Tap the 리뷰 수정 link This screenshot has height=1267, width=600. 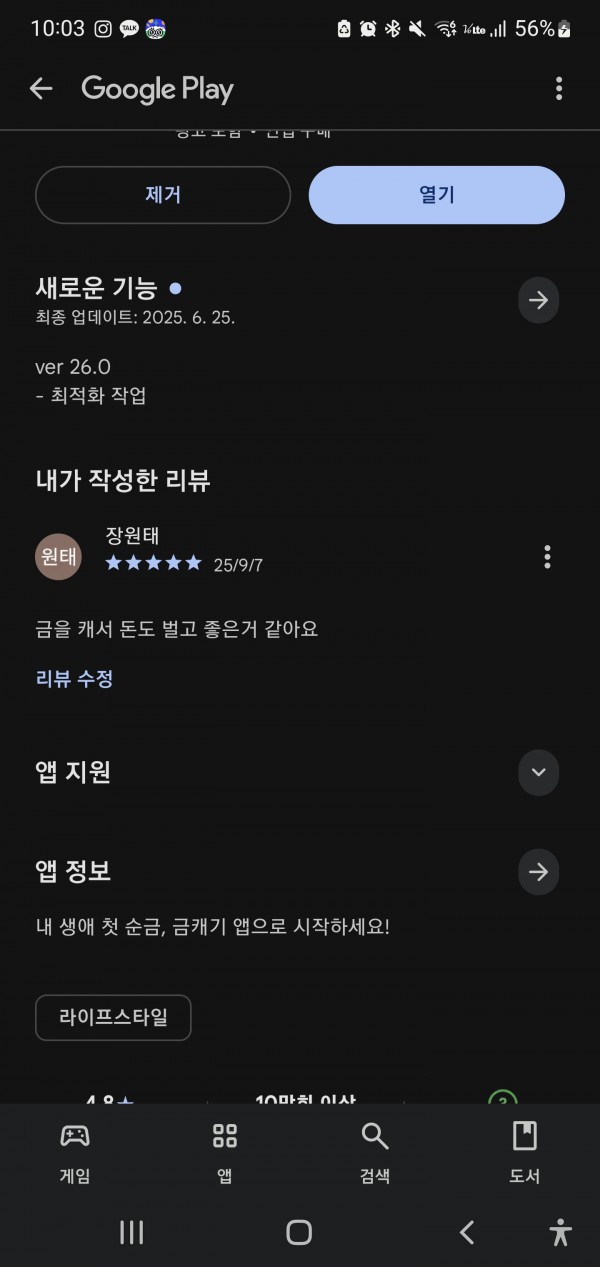pos(74,679)
